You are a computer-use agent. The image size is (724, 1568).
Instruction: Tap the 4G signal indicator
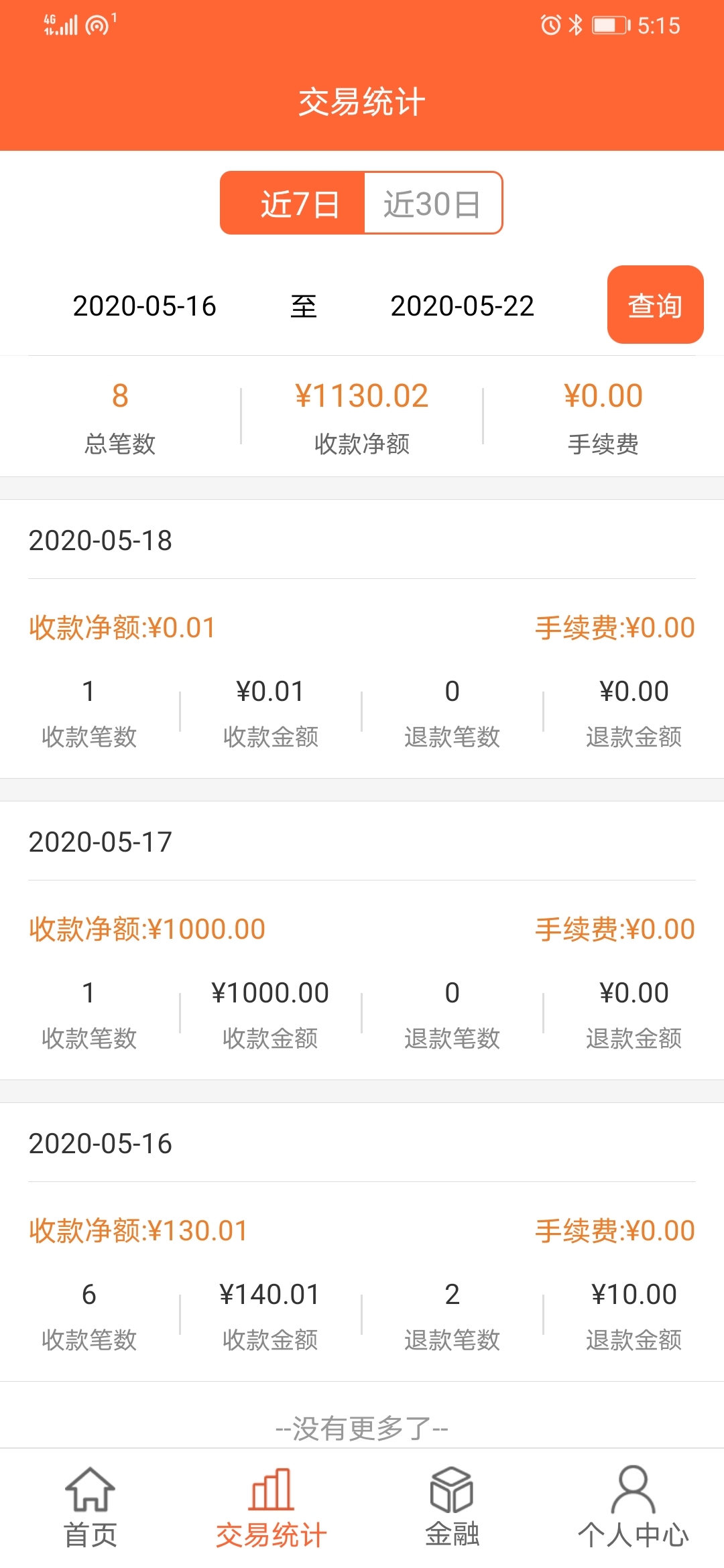point(57,23)
